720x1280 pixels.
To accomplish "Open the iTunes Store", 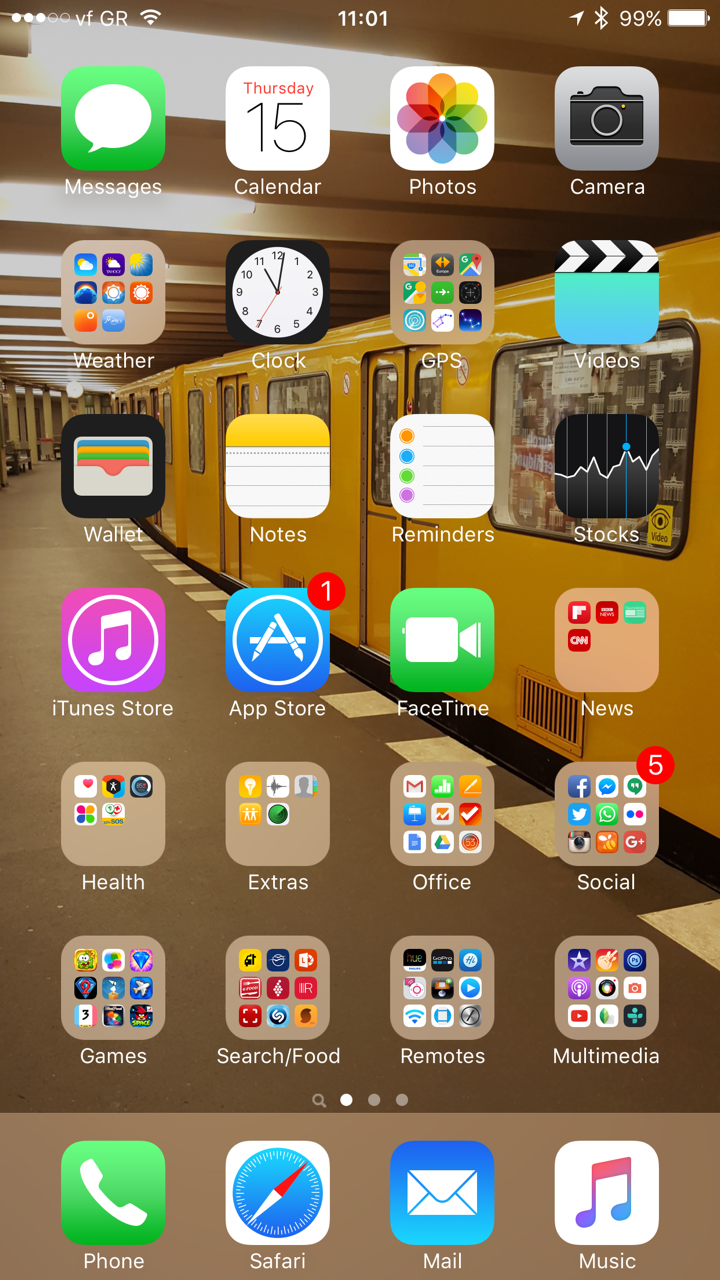I will 113,640.
